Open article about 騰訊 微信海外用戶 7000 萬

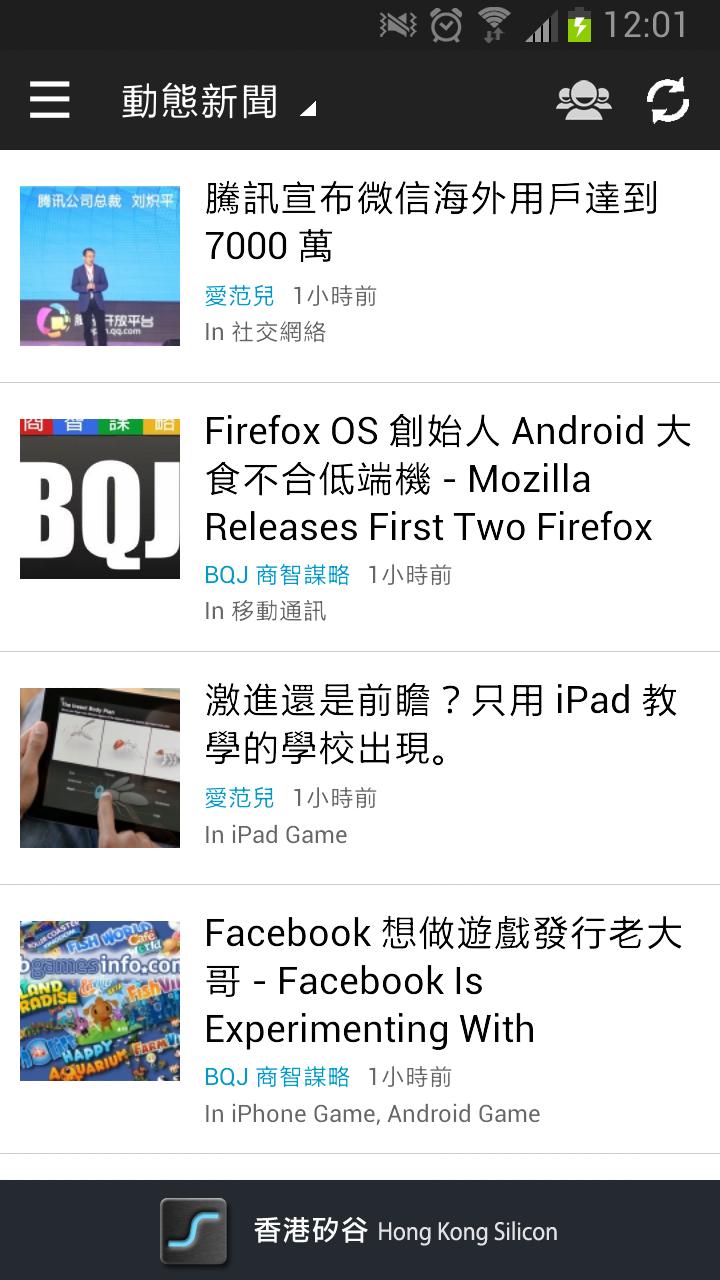pos(431,222)
